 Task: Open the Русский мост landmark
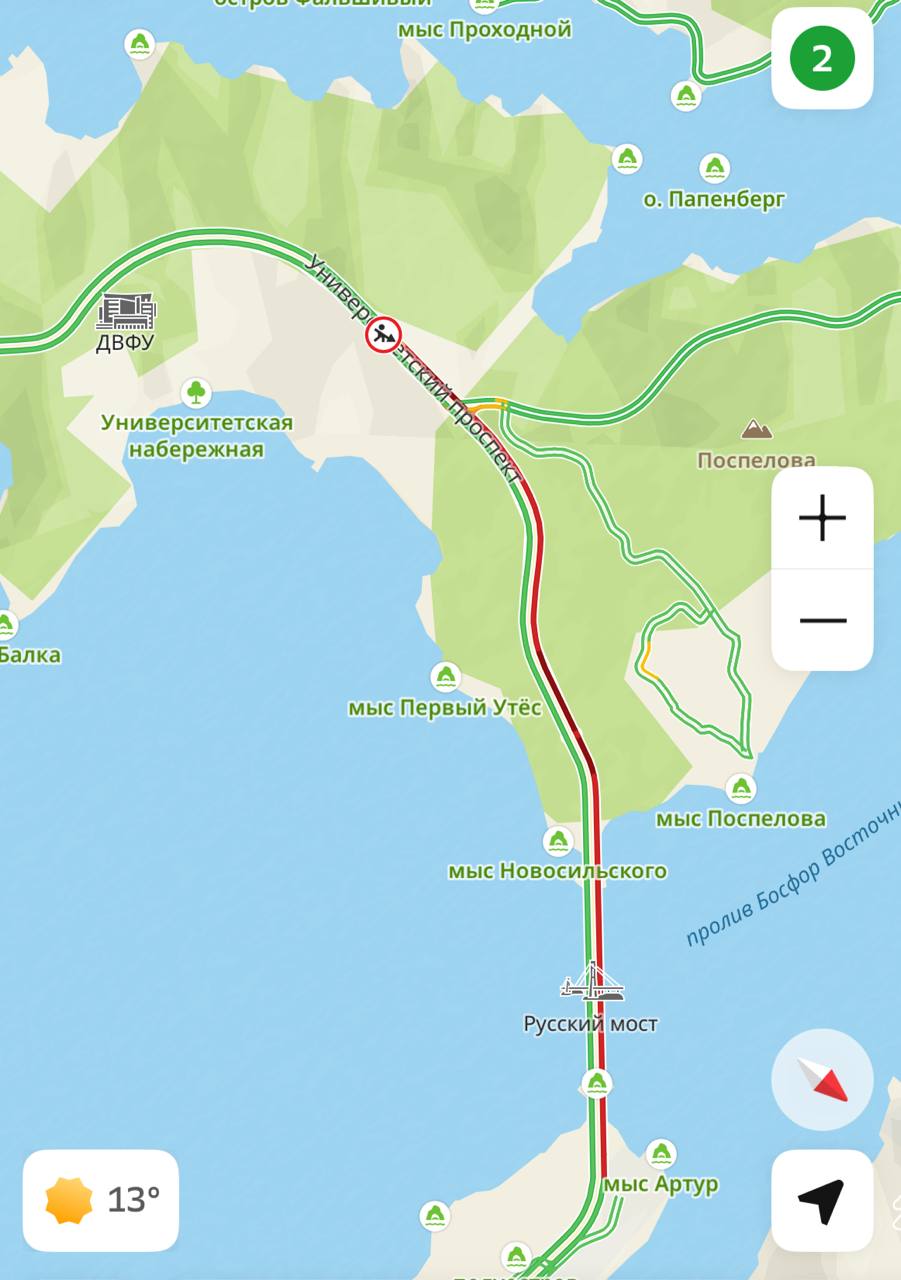(x=592, y=984)
